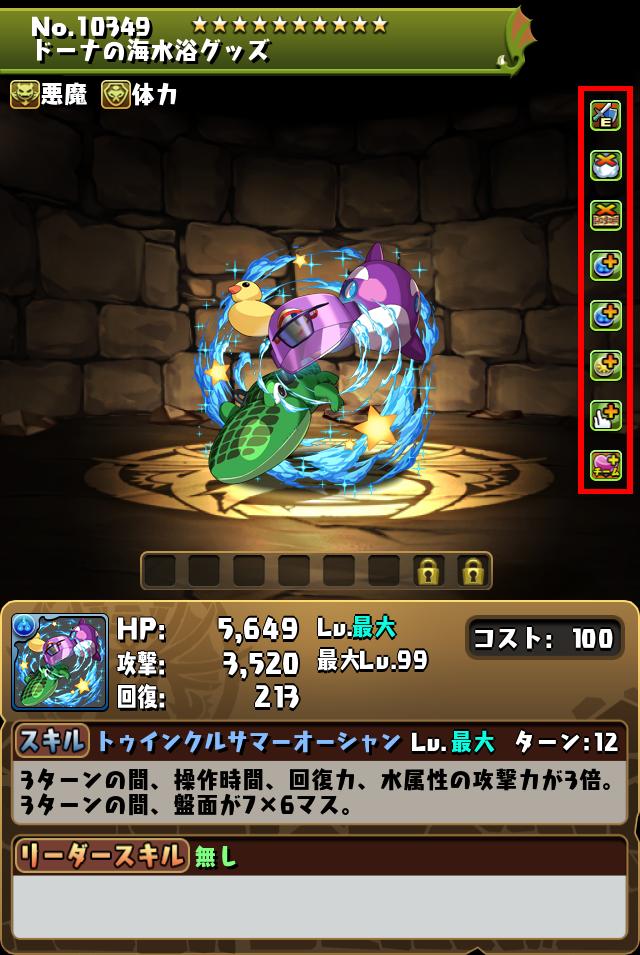The image size is (640, 955).
Task: Tap the first empty latent awakening slot
Action: 160,571
